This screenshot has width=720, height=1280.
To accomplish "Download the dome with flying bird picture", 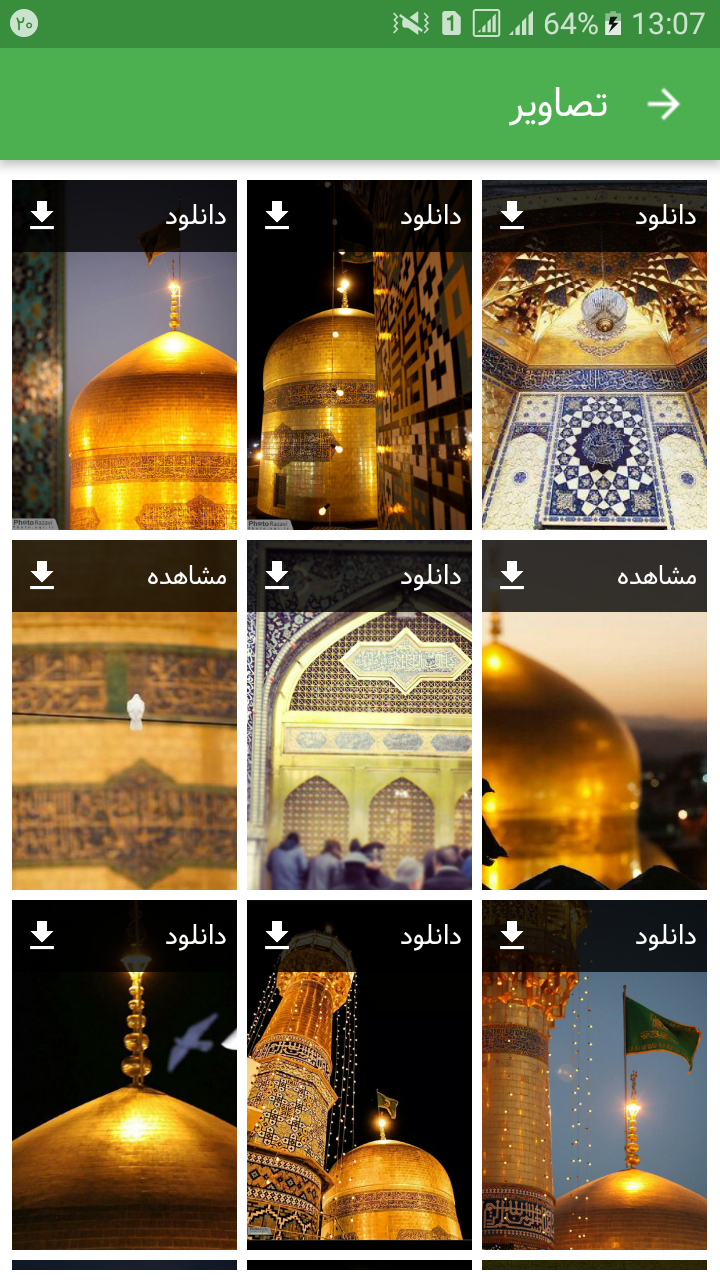I will point(42,935).
